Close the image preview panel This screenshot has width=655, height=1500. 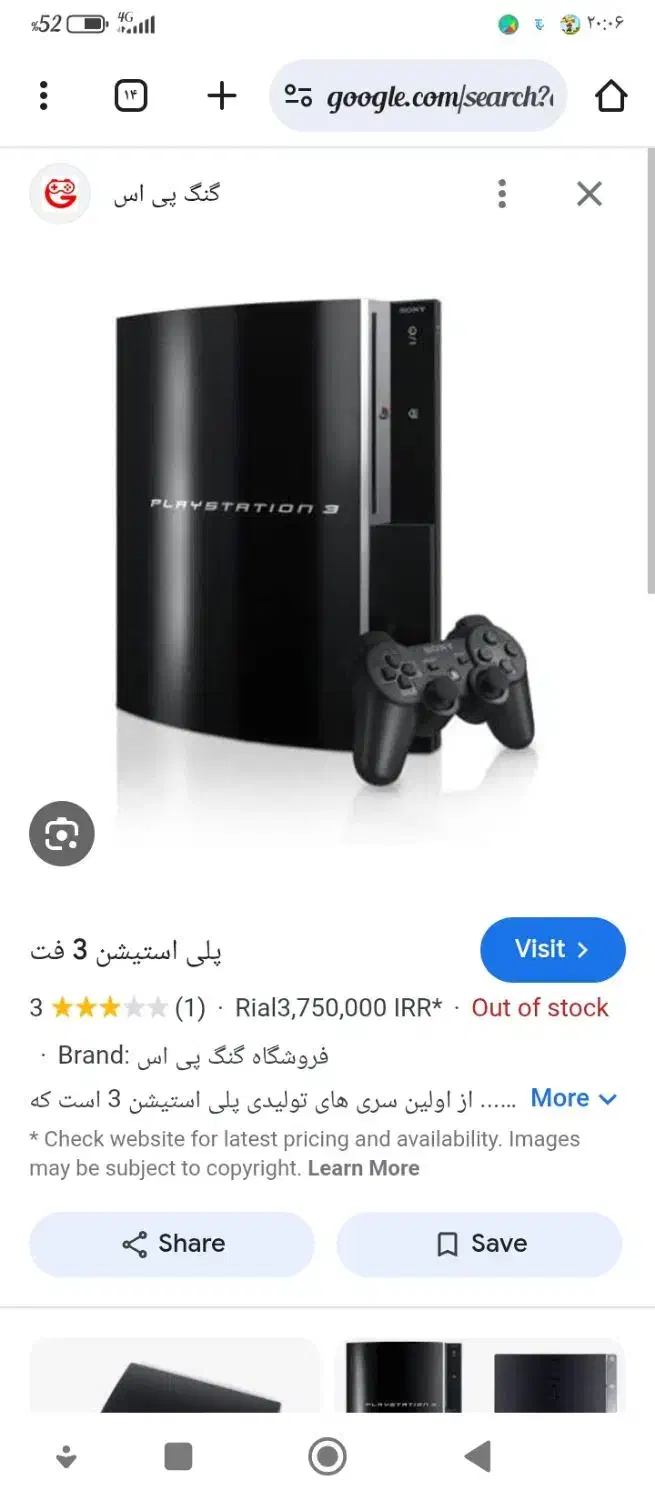(589, 194)
